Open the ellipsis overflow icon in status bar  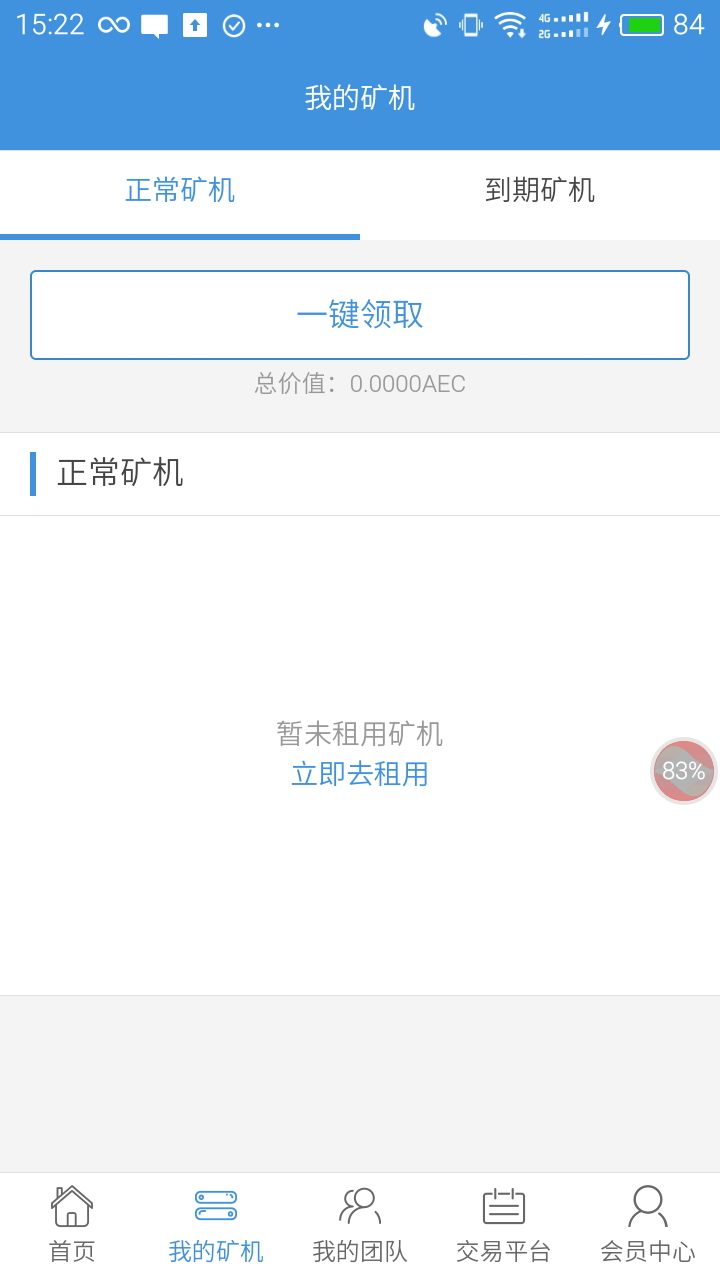point(268,24)
